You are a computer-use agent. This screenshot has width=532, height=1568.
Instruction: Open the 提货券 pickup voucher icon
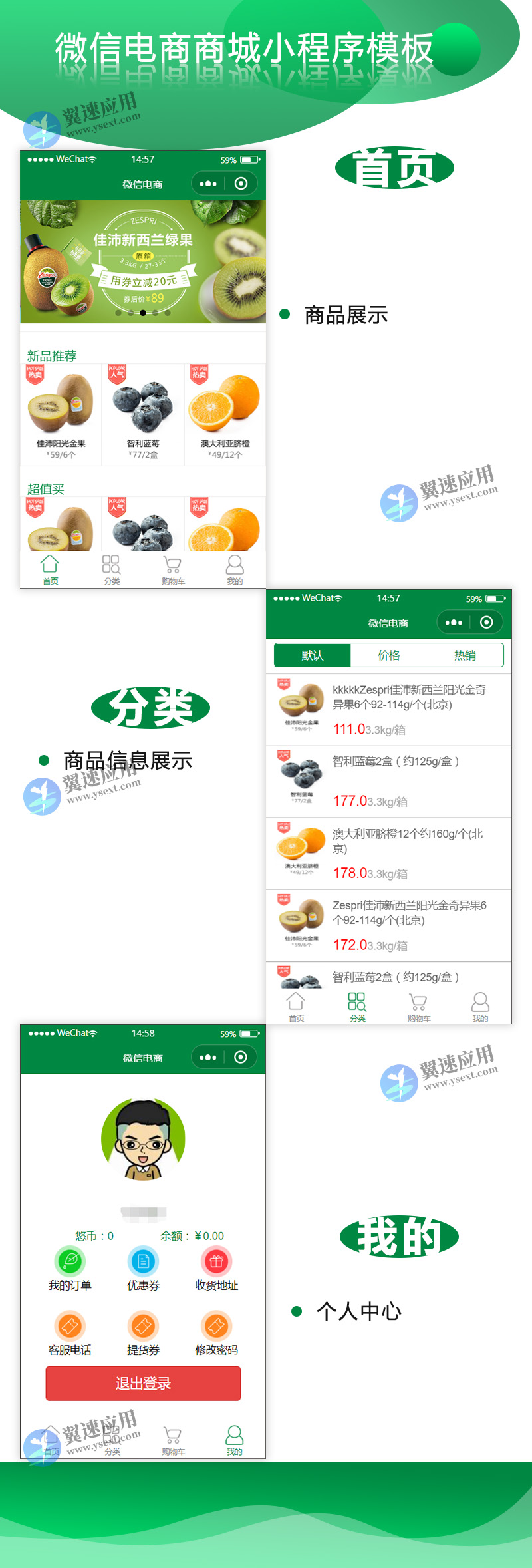click(x=144, y=1325)
